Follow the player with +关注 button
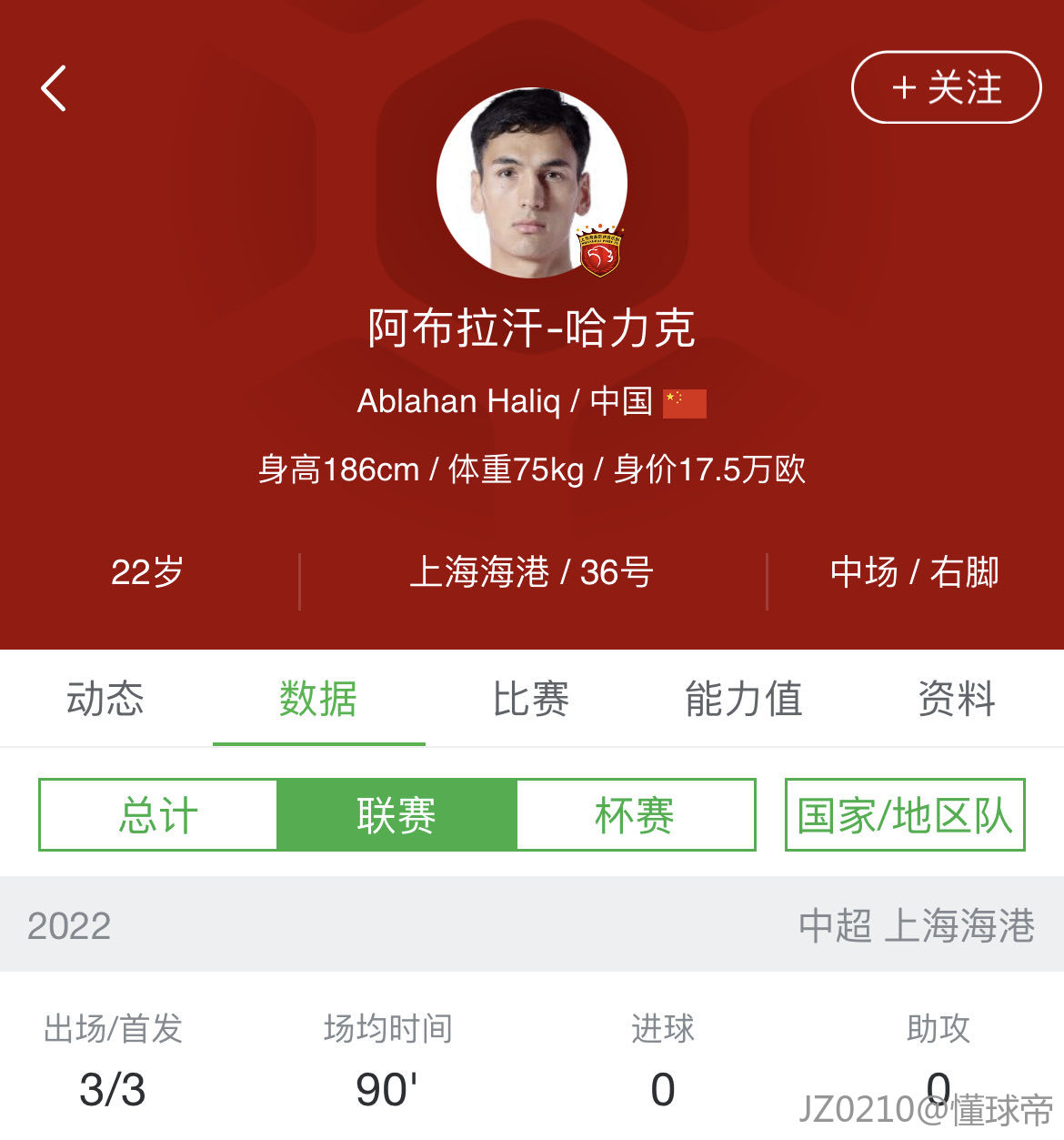Image resolution: width=1064 pixels, height=1140 pixels. click(x=946, y=88)
